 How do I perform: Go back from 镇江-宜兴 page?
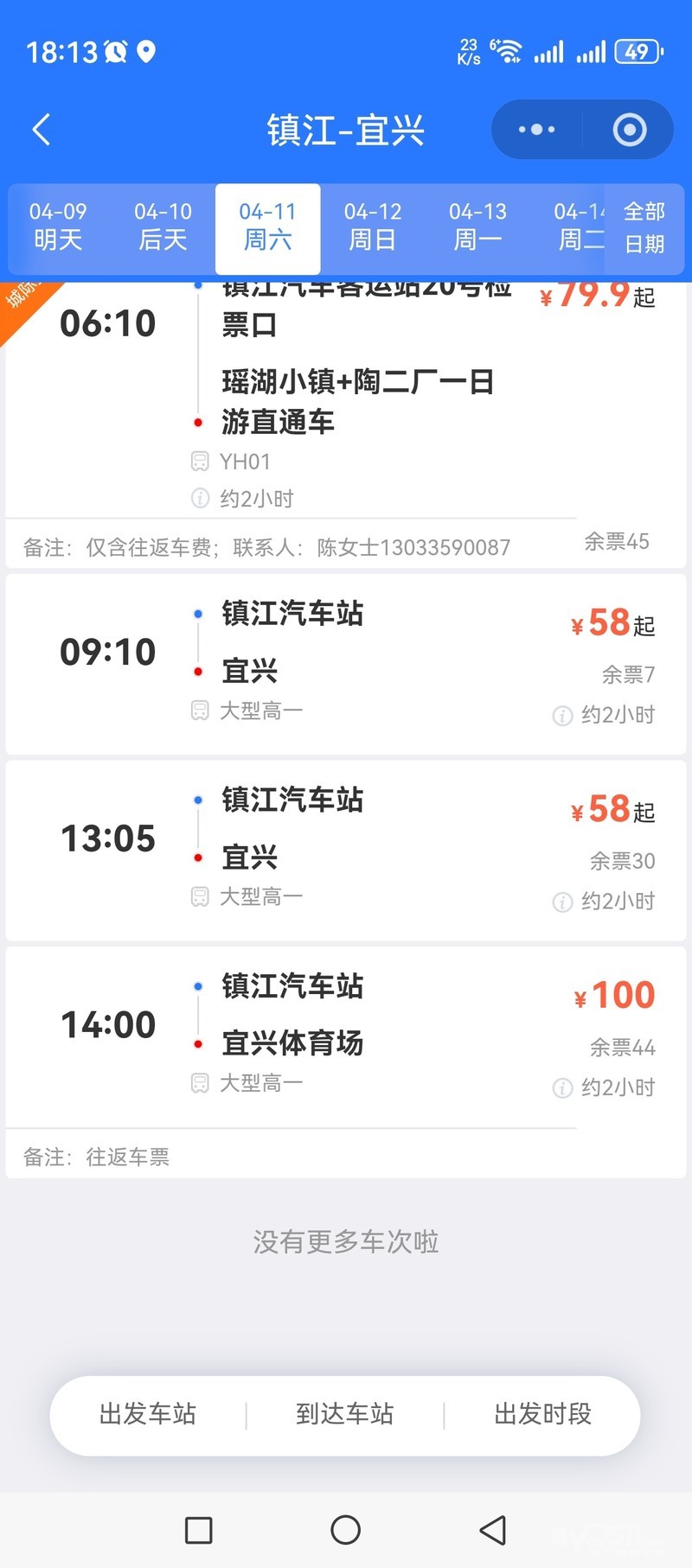point(42,130)
